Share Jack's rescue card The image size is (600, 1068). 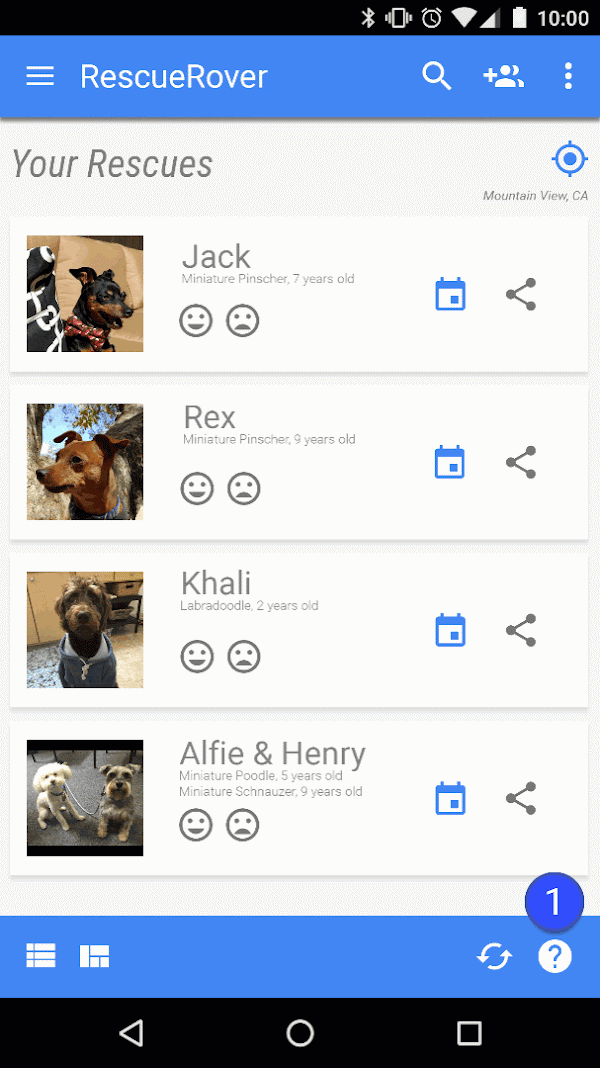(521, 294)
